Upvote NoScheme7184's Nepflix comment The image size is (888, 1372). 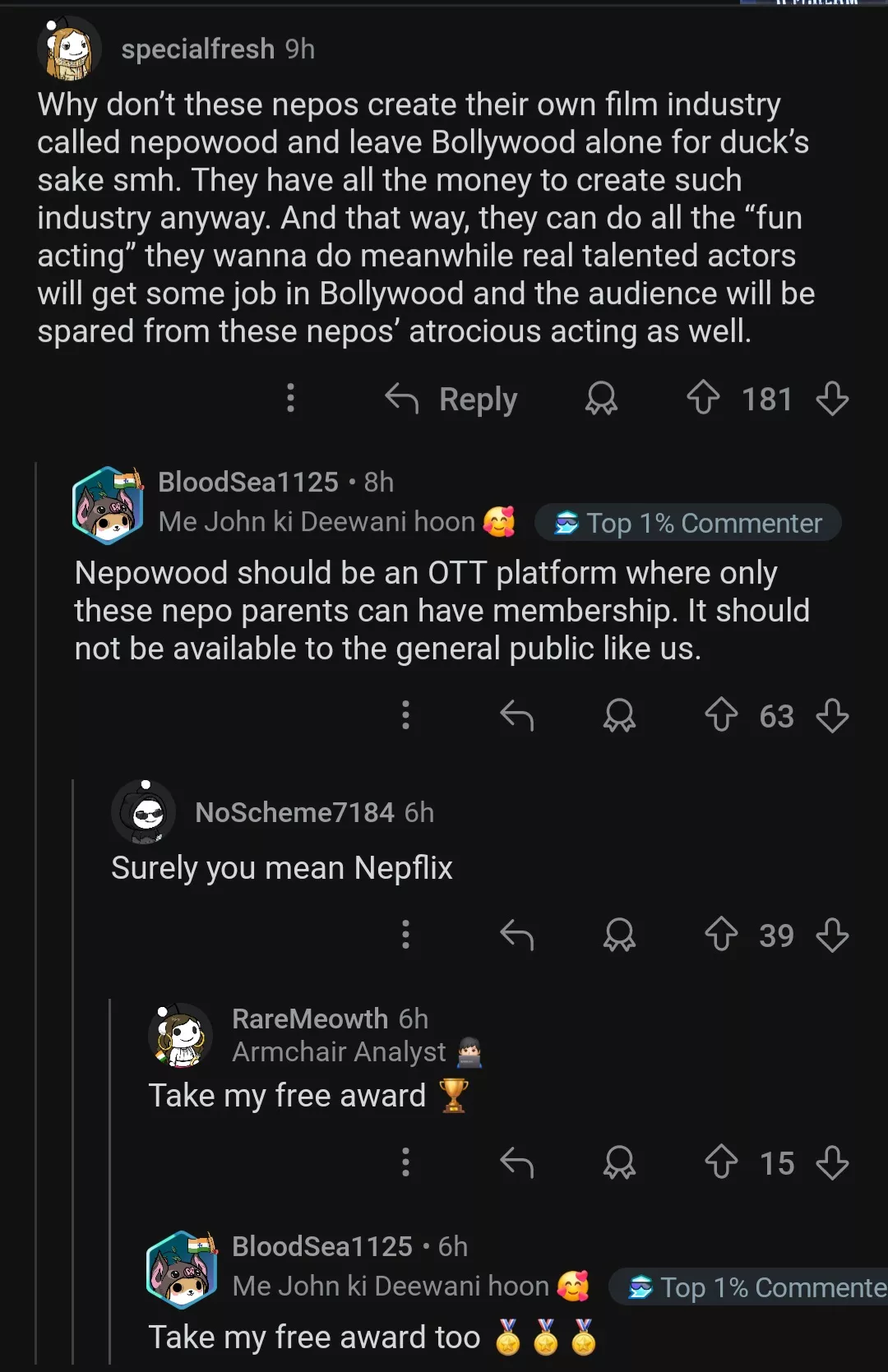[x=721, y=935]
